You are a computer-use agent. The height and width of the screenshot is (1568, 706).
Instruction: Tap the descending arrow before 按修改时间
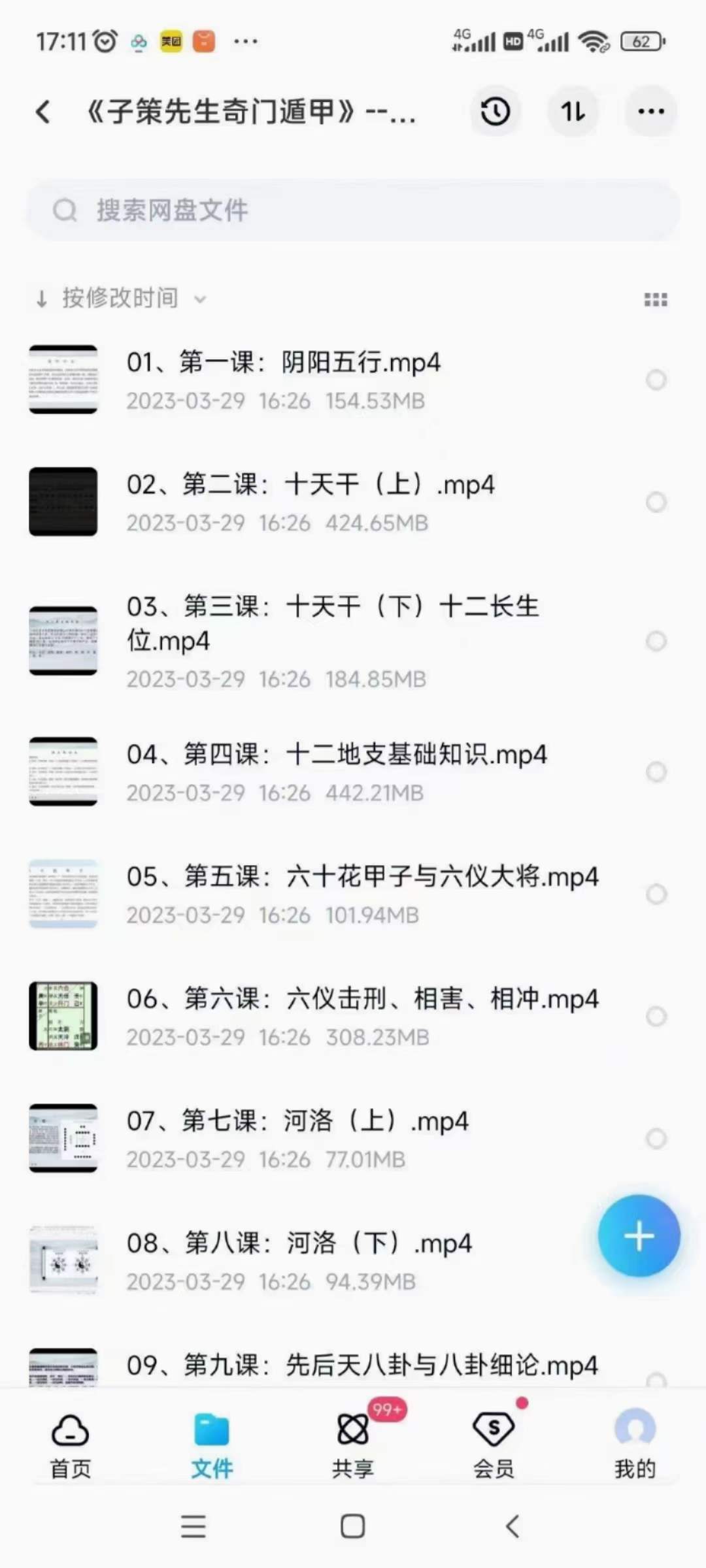(x=41, y=299)
